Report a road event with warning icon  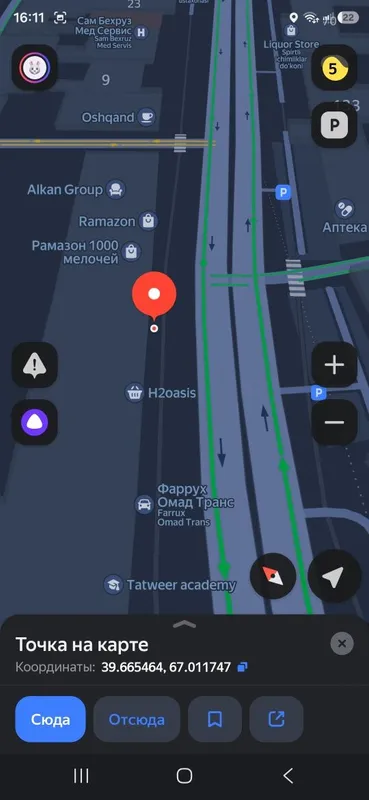tap(34, 365)
